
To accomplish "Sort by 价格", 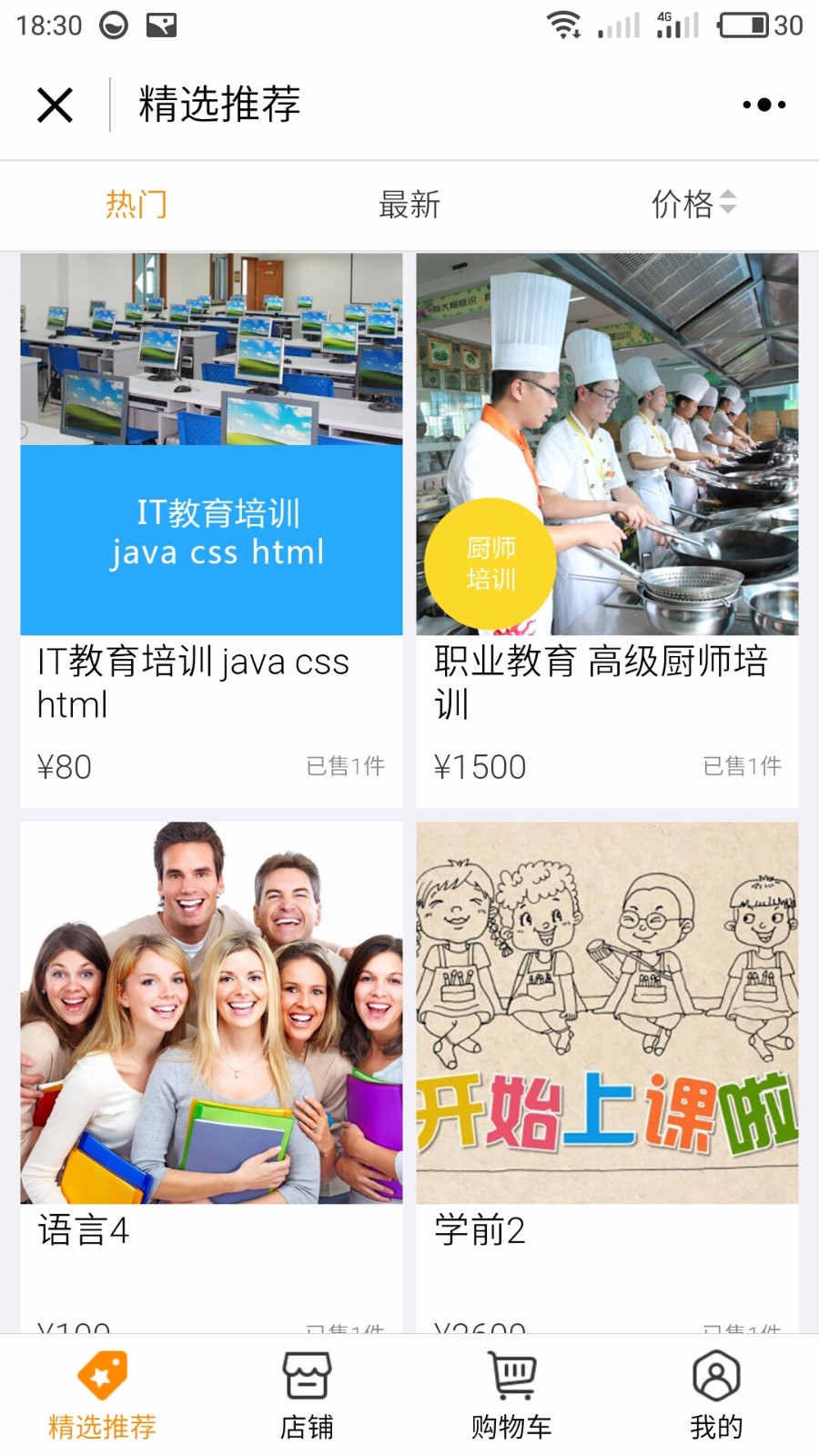I will tap(693, 204).
